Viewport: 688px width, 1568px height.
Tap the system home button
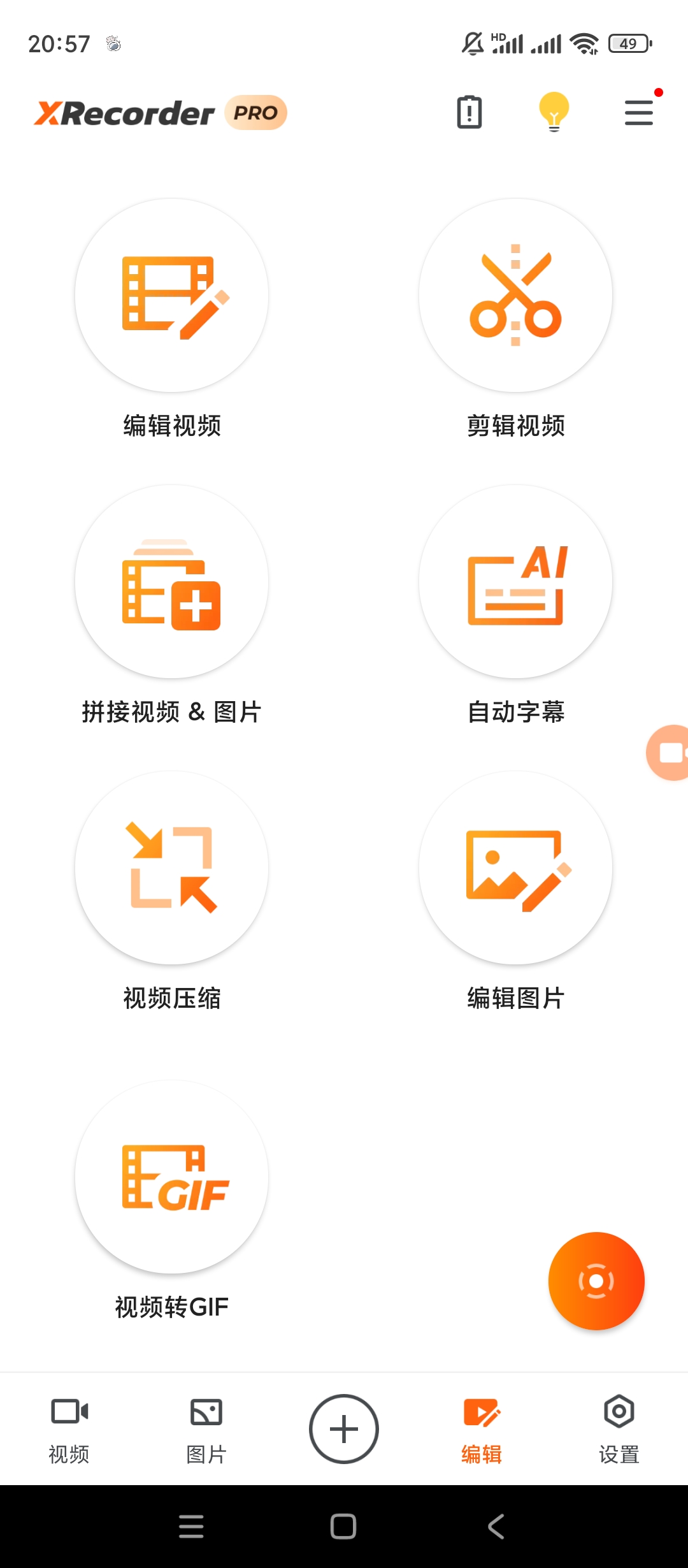tap(343, 1527)
